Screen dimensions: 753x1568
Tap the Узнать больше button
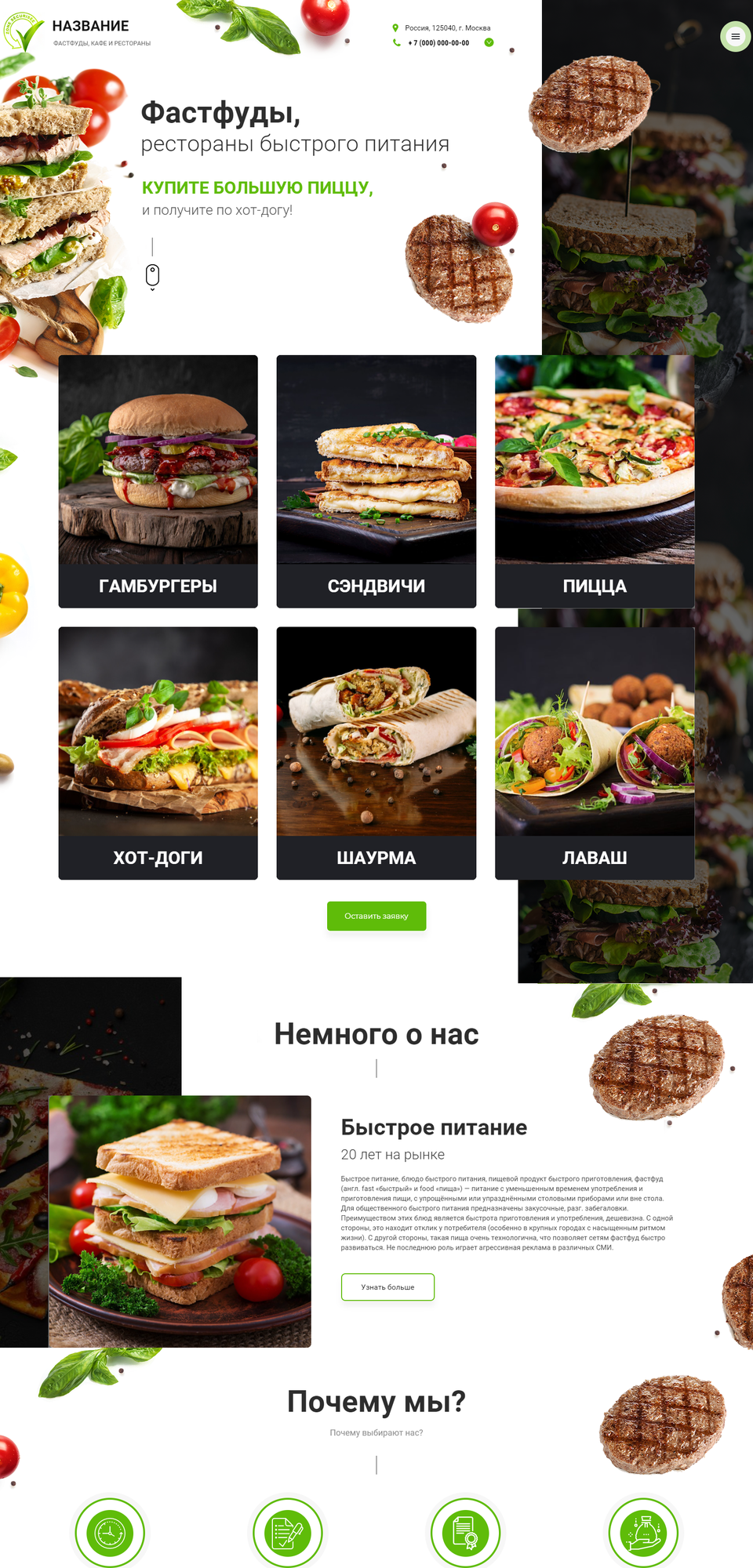(387, 1287)
